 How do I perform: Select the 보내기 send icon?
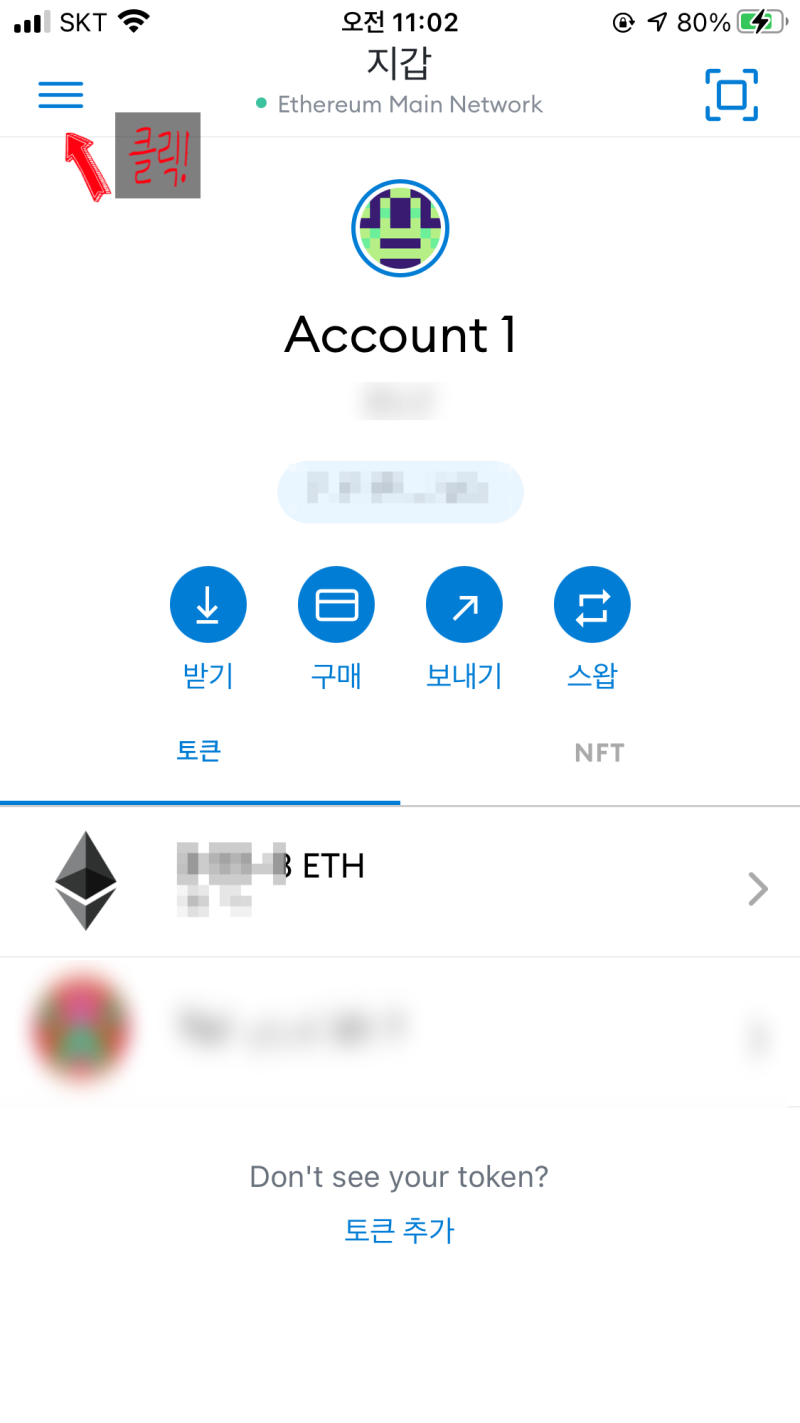point(464,604)
